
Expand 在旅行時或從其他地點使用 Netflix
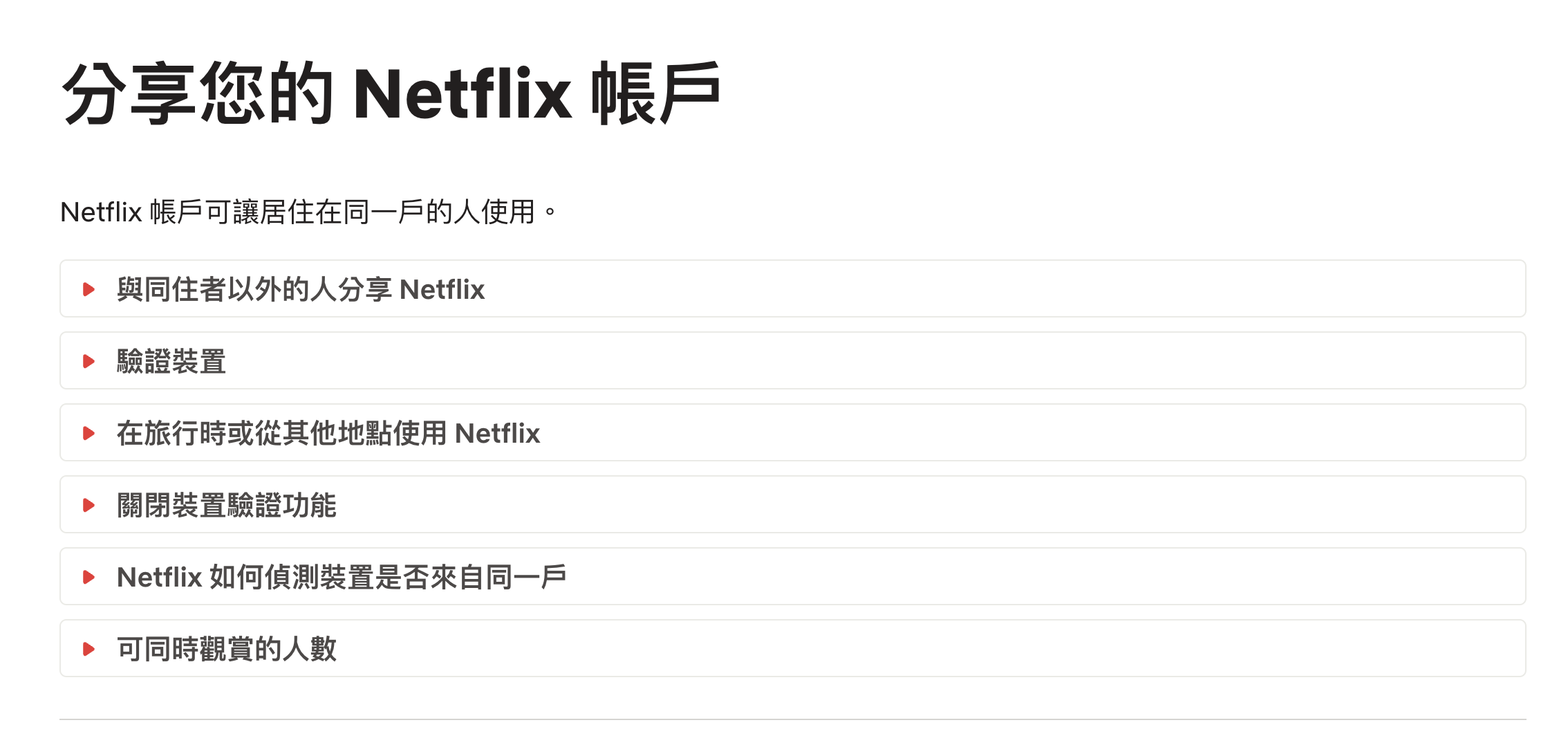click(x=328, y=433)
